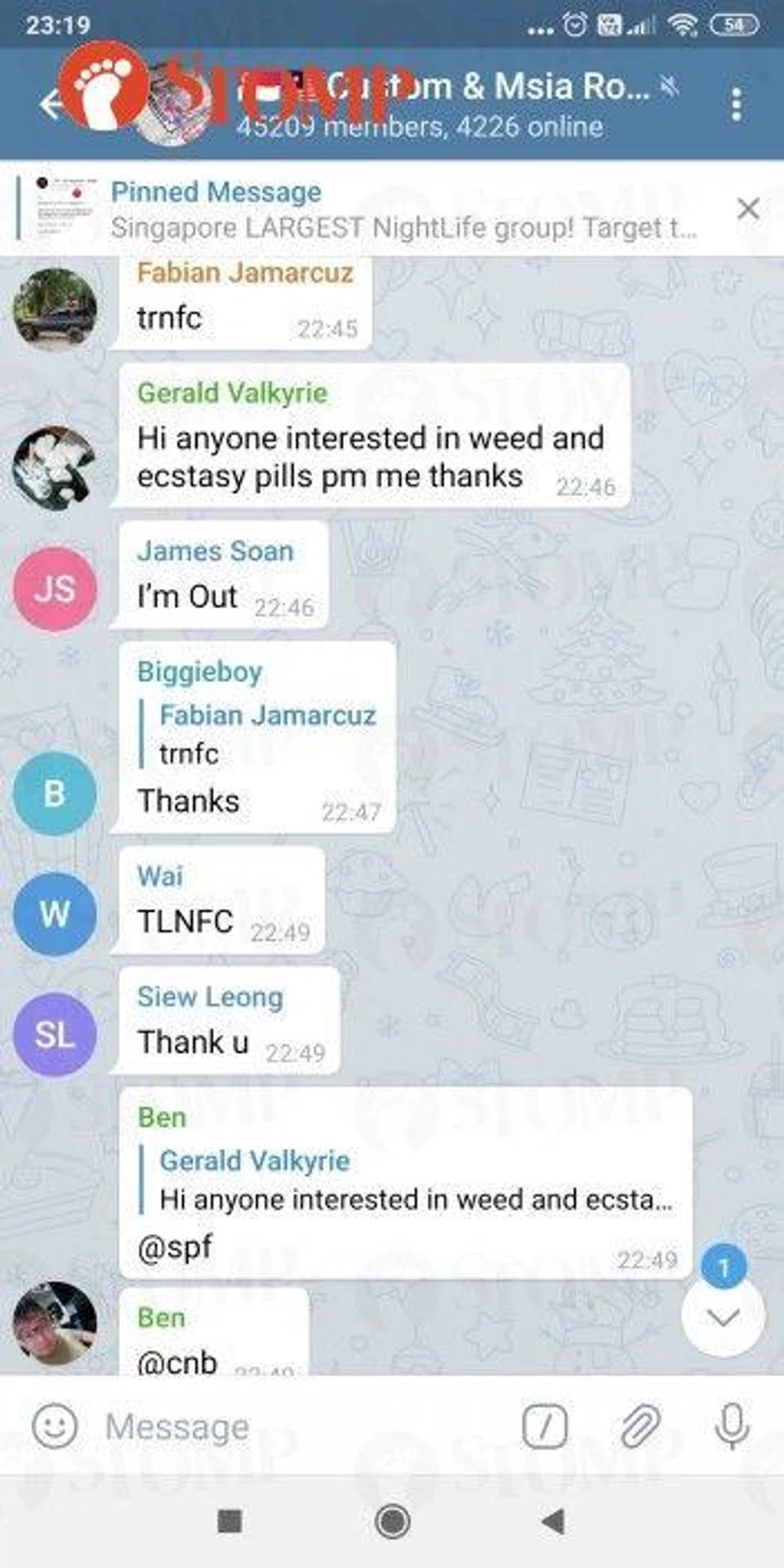Jump to the latest unread message

pos(723,1316)
